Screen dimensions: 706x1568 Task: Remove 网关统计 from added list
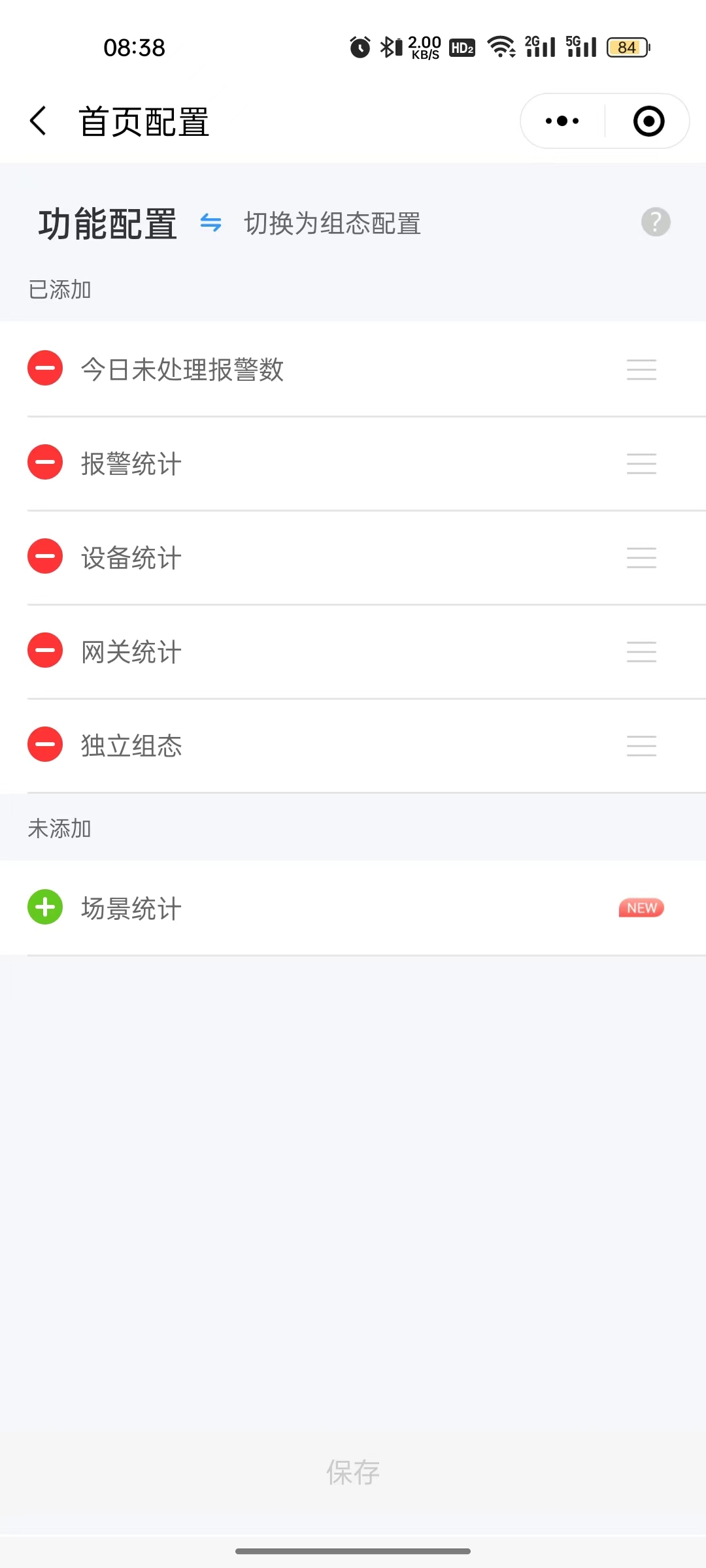coord(45,651)
